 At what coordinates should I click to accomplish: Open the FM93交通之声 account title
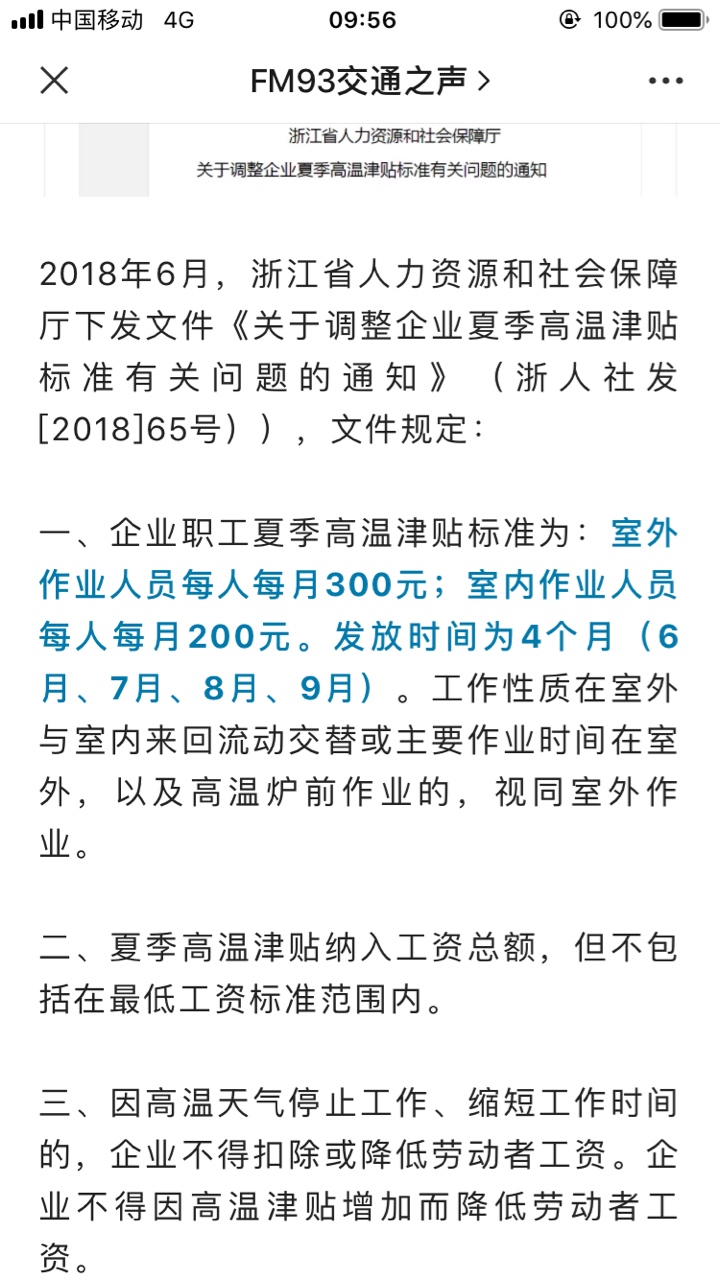point(370,81)
